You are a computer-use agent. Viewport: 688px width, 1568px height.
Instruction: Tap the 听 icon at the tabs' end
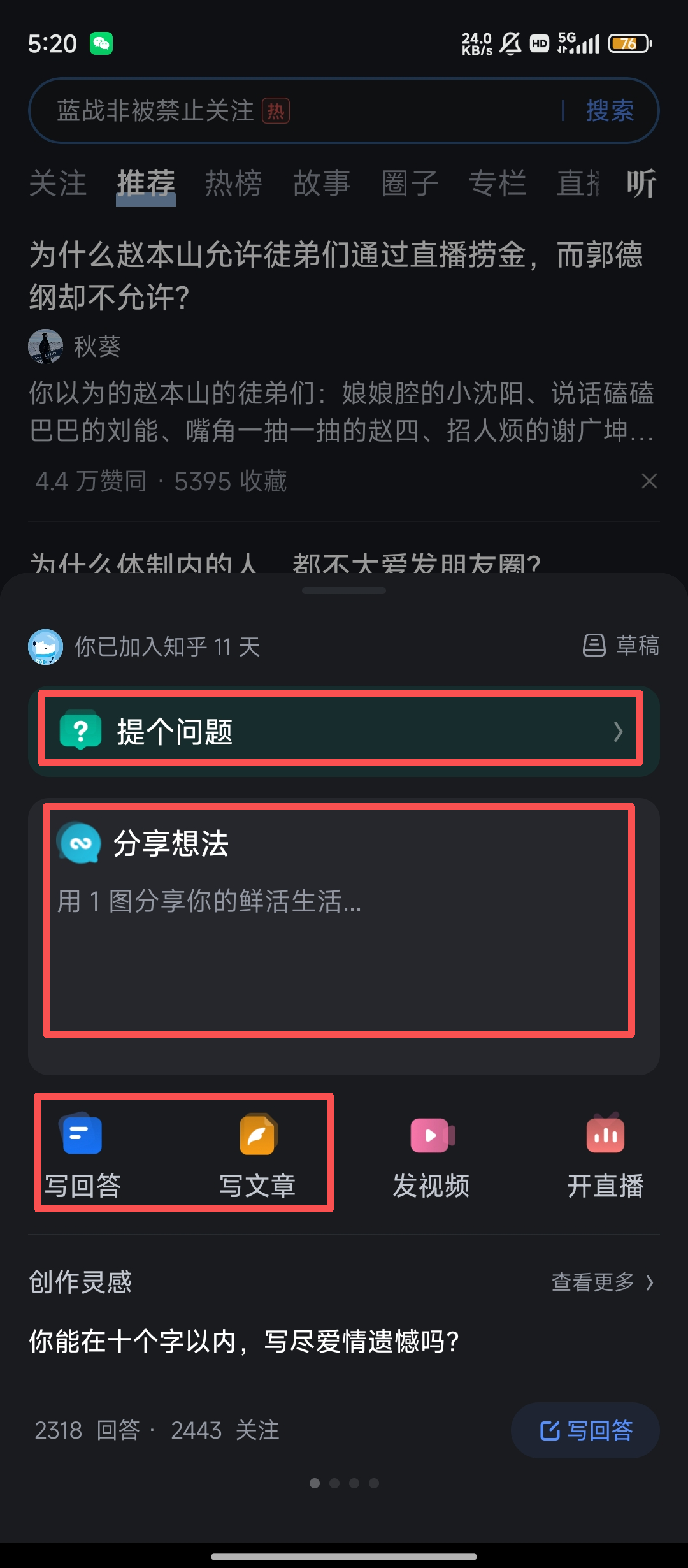click(x=641, y=184)
